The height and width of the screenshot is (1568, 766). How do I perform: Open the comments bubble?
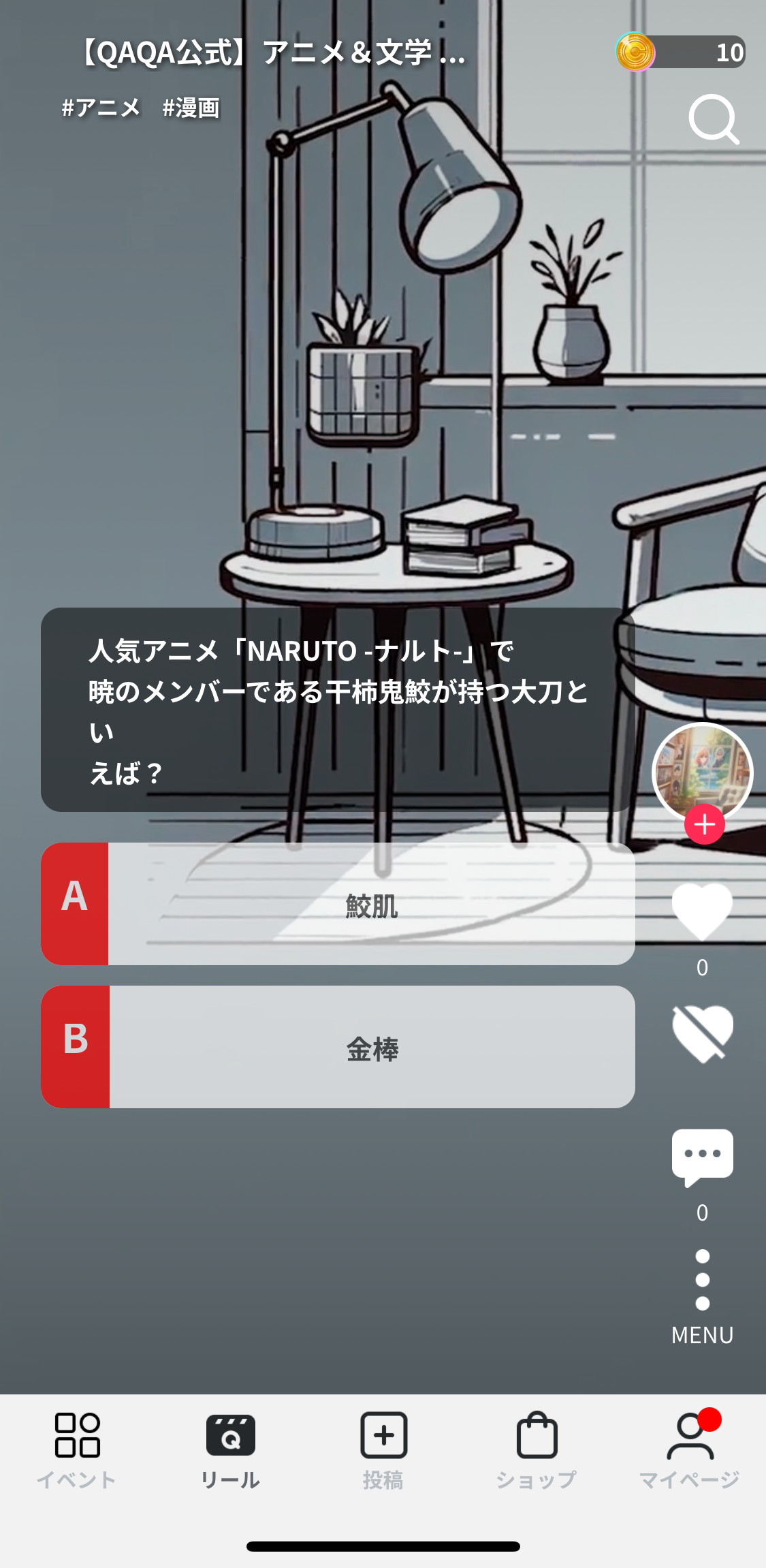click(x=702, y=1157)
